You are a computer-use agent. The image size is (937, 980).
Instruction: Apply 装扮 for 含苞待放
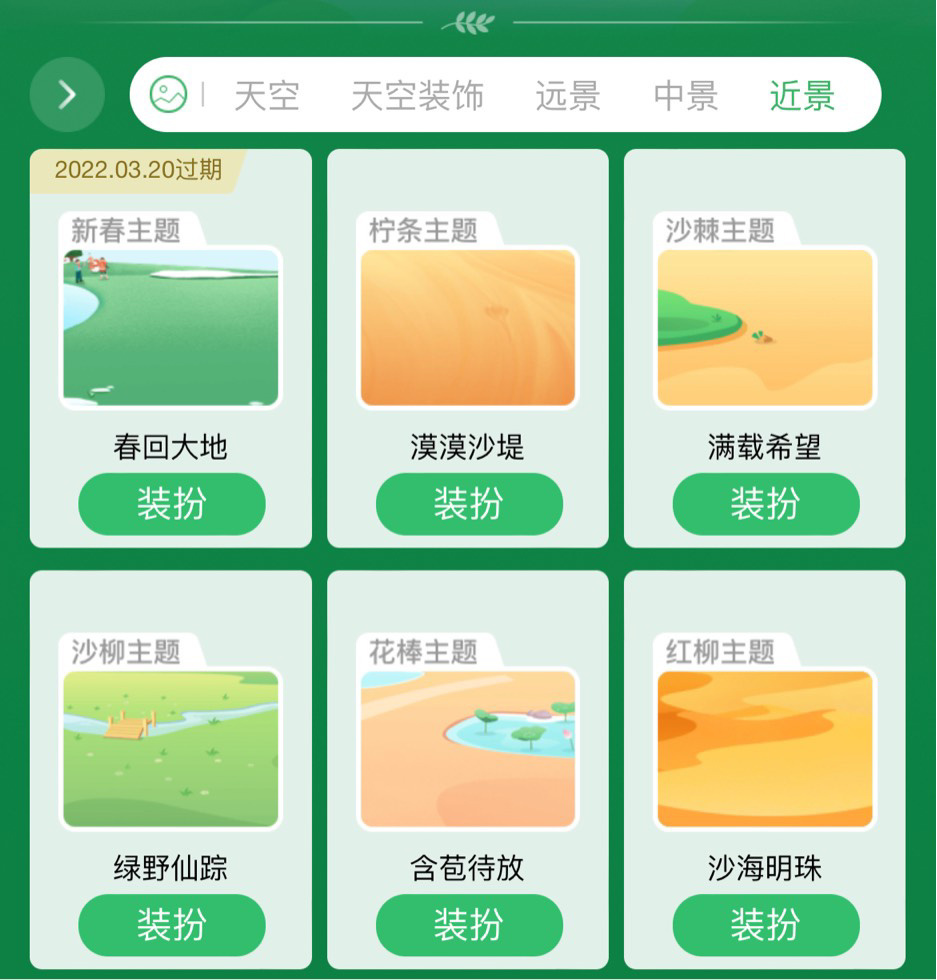click(469, 924)
